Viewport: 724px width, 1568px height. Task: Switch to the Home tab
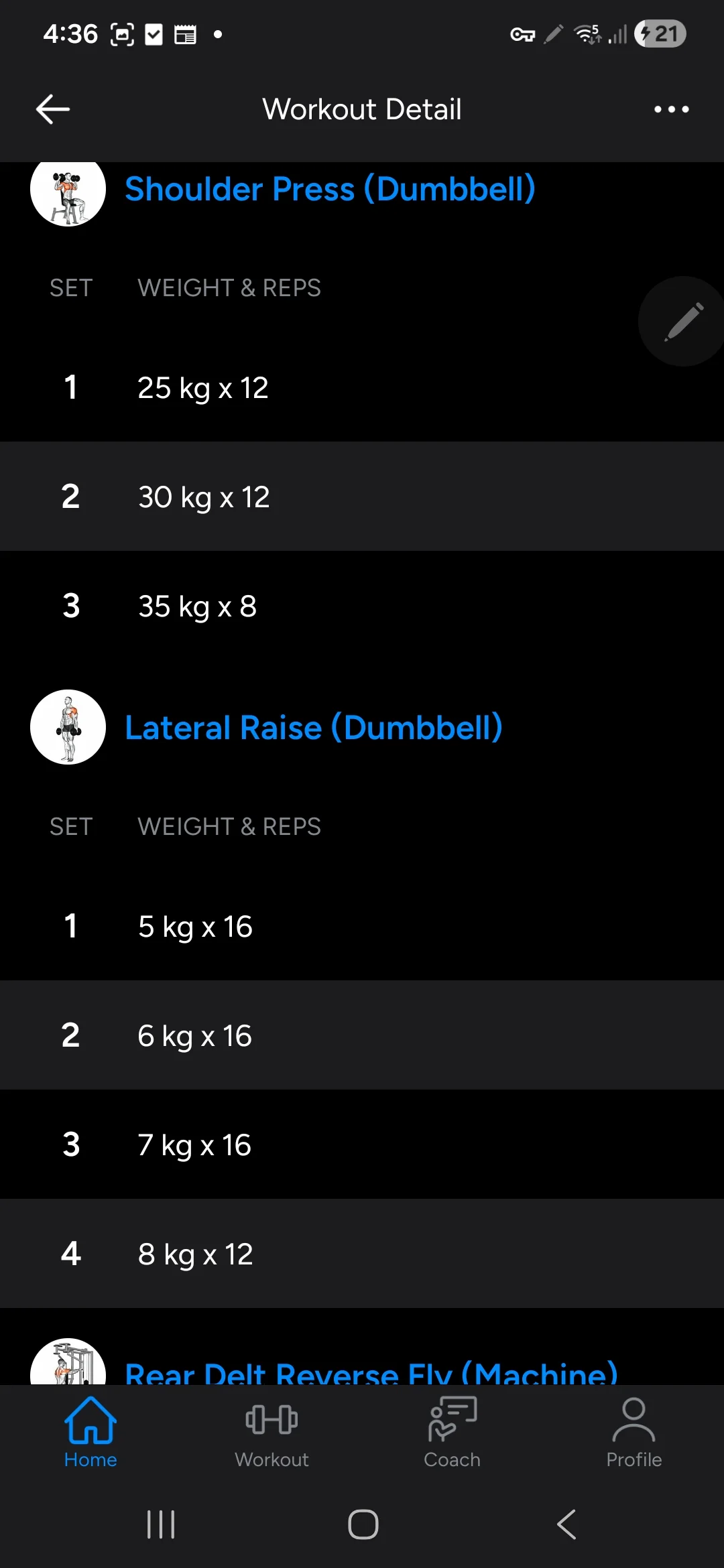pos(90,1432)
